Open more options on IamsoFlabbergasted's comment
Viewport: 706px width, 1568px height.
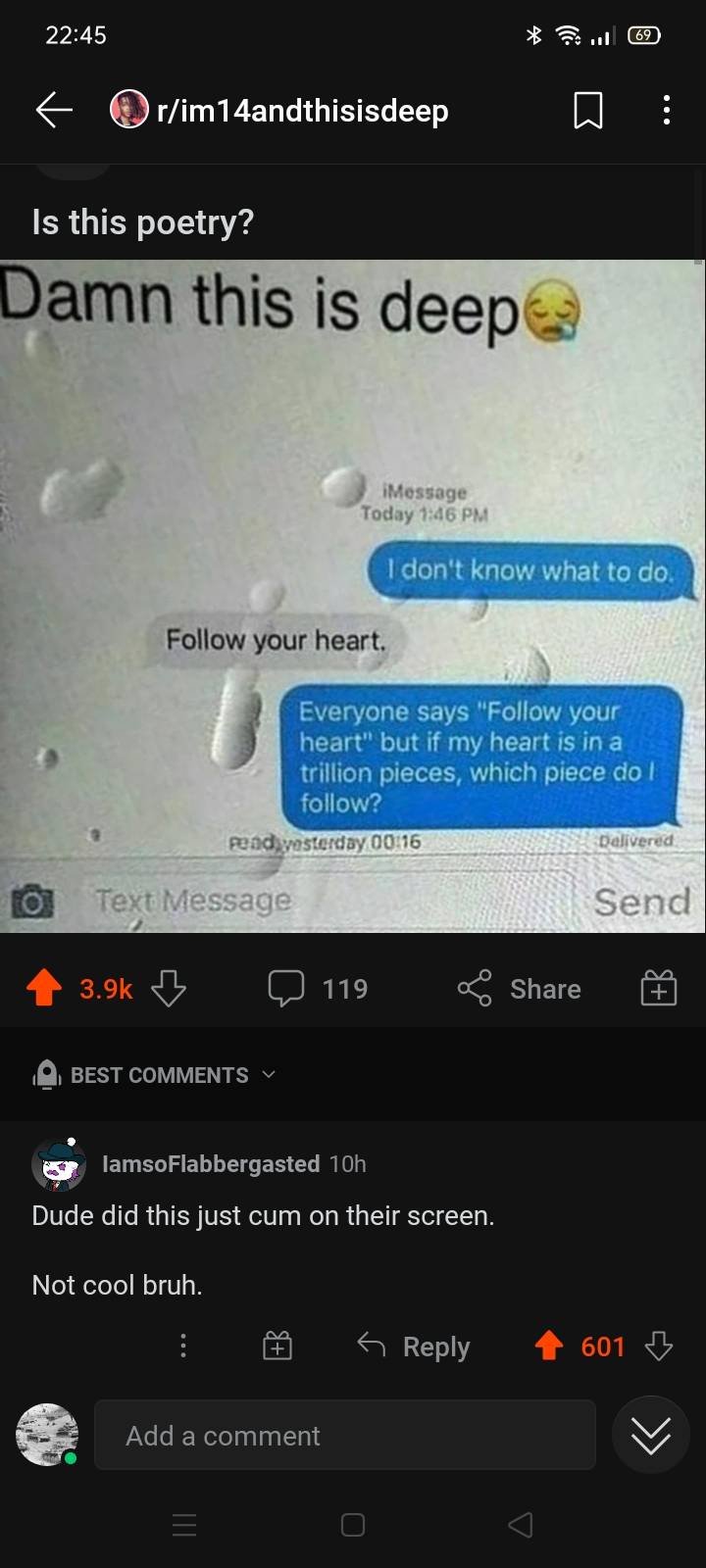coord(183,1346)
